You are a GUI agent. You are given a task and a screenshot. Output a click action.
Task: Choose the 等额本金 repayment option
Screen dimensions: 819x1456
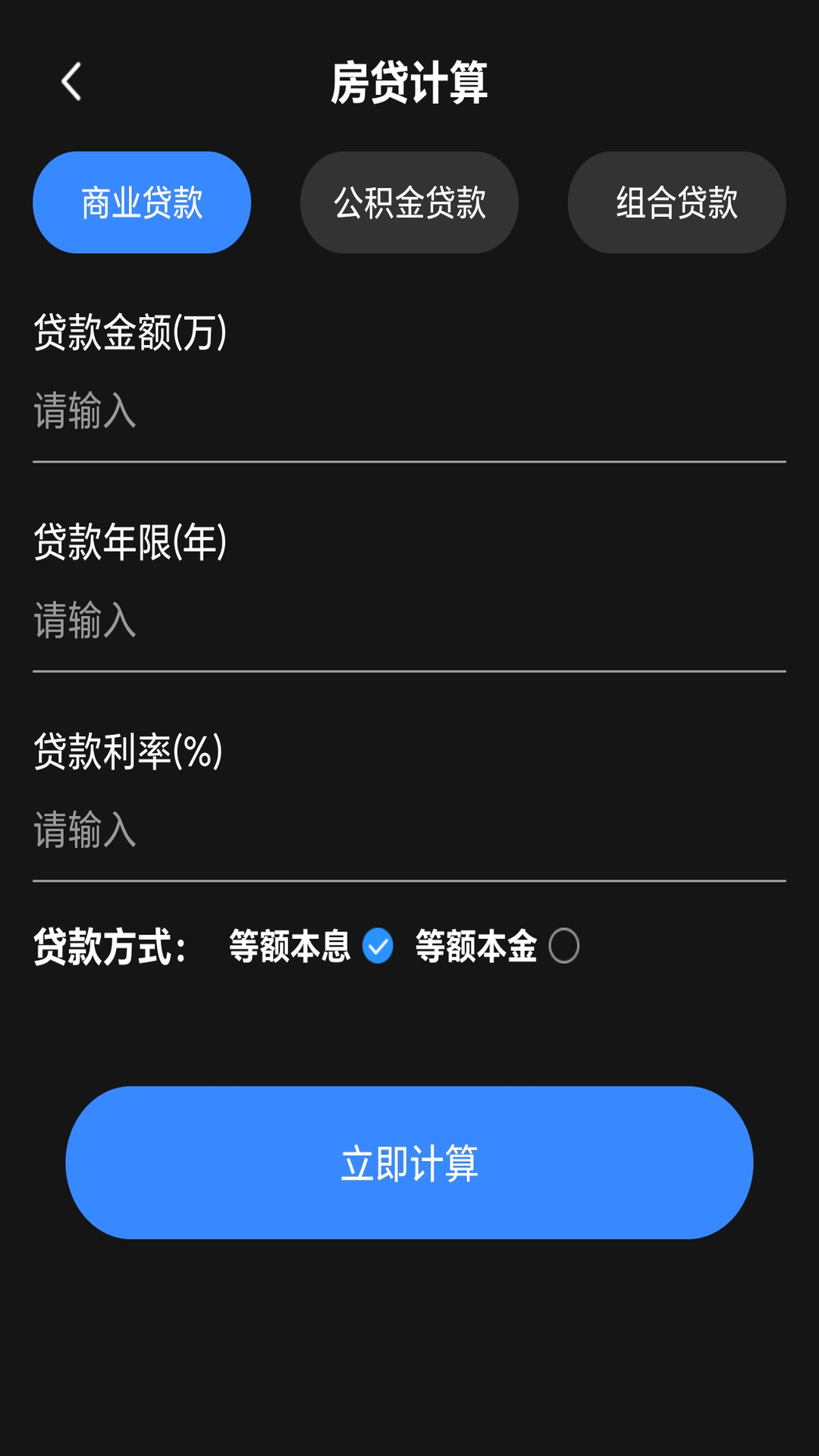coord(474,944)
